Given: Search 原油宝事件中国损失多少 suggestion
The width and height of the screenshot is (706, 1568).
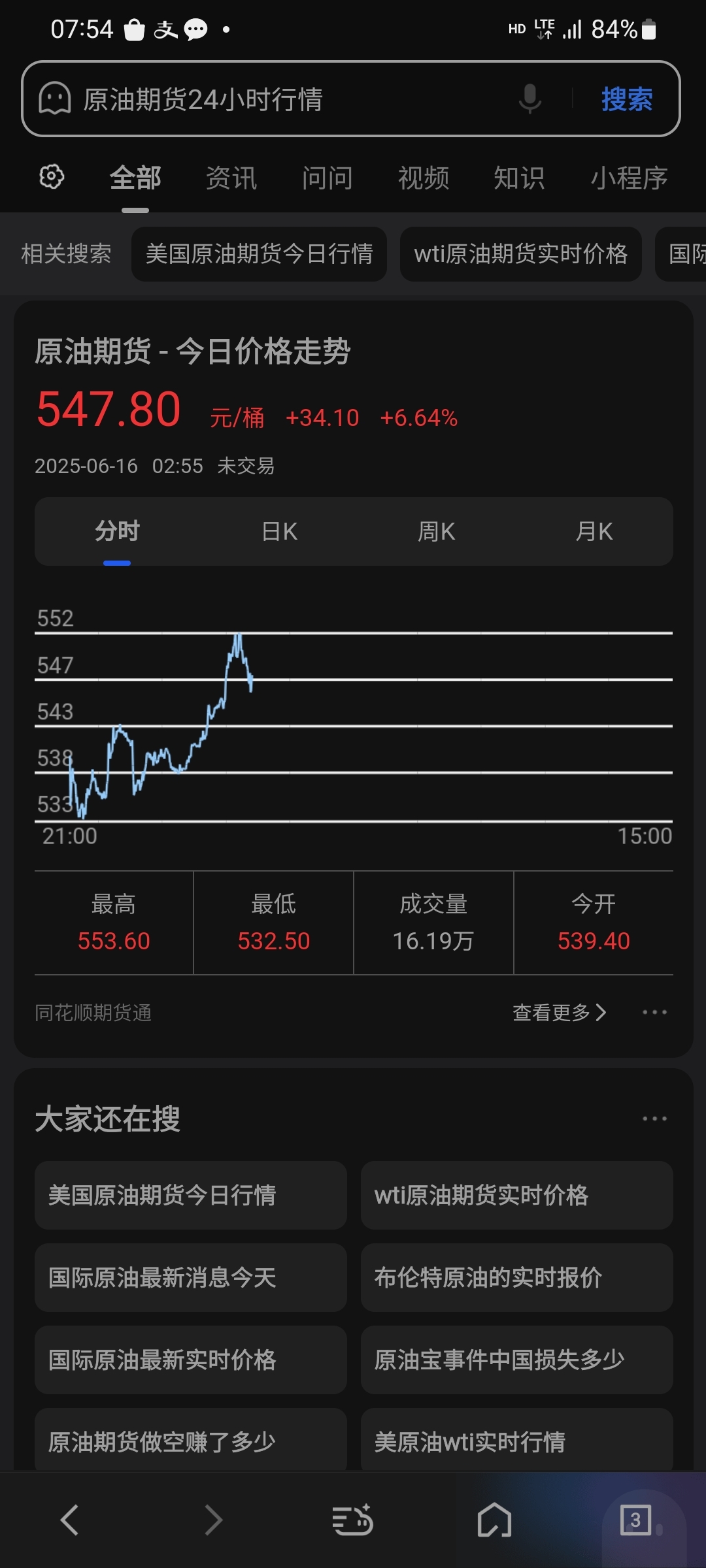Looking at the screenshot, I should pyautogui.click(x=516, y=1360).
